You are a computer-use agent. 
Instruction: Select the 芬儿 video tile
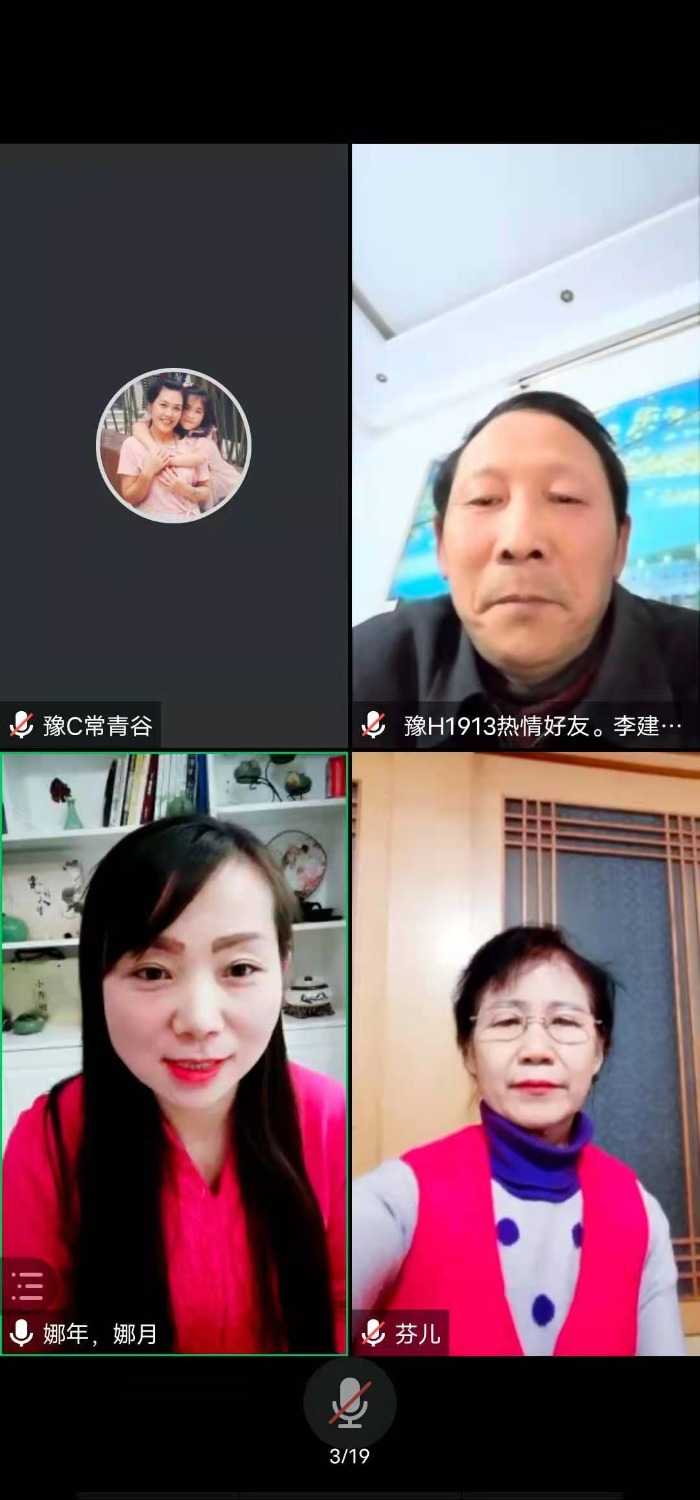[525, 1050]
